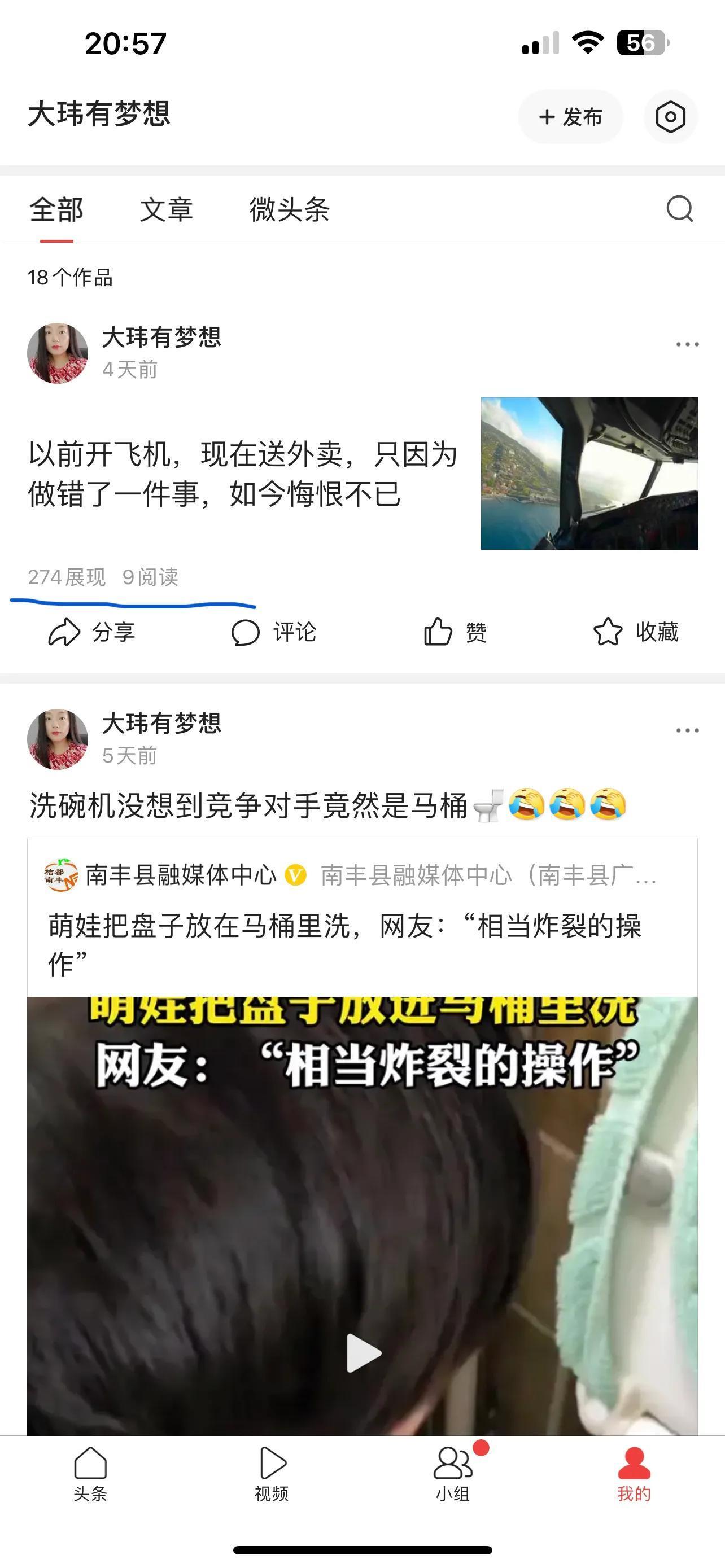Screen dimensions: 725x1568
Task: Open the article 以前开飞机，现在送外卖
Action: point(243,474)
